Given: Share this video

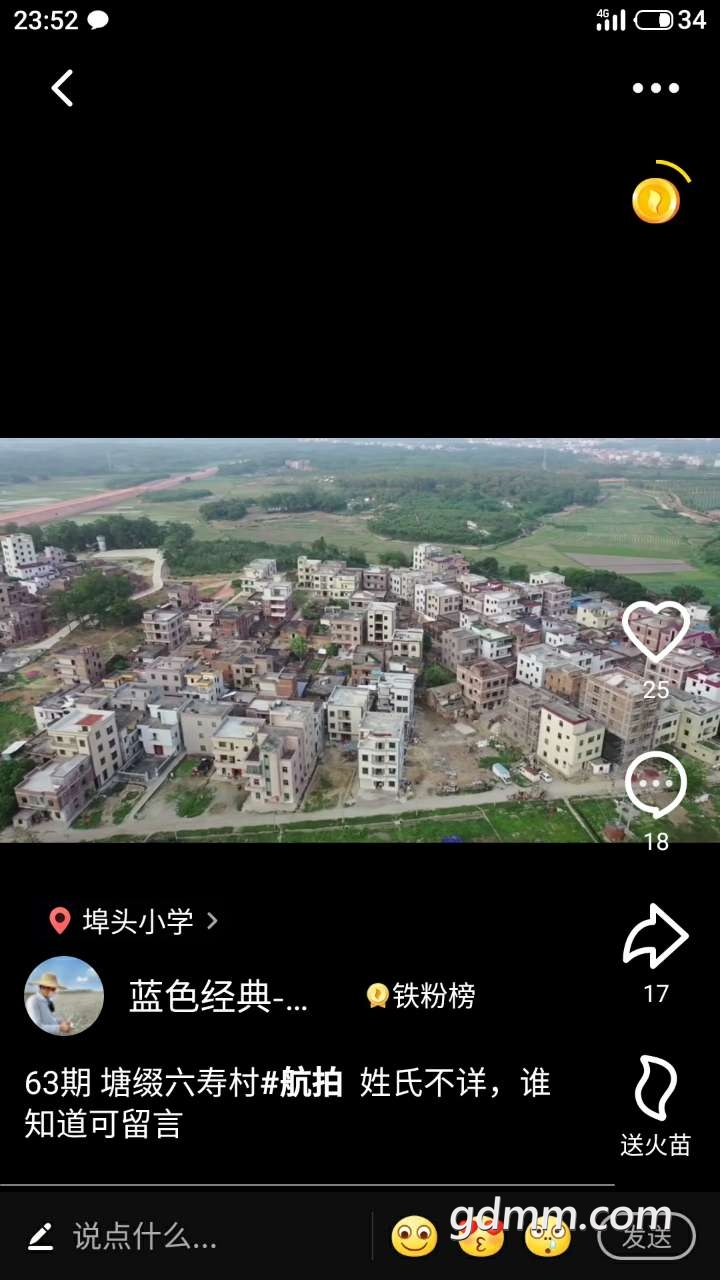Looking at the screenshot, I should pyautogui.click(x=656, y=936).
